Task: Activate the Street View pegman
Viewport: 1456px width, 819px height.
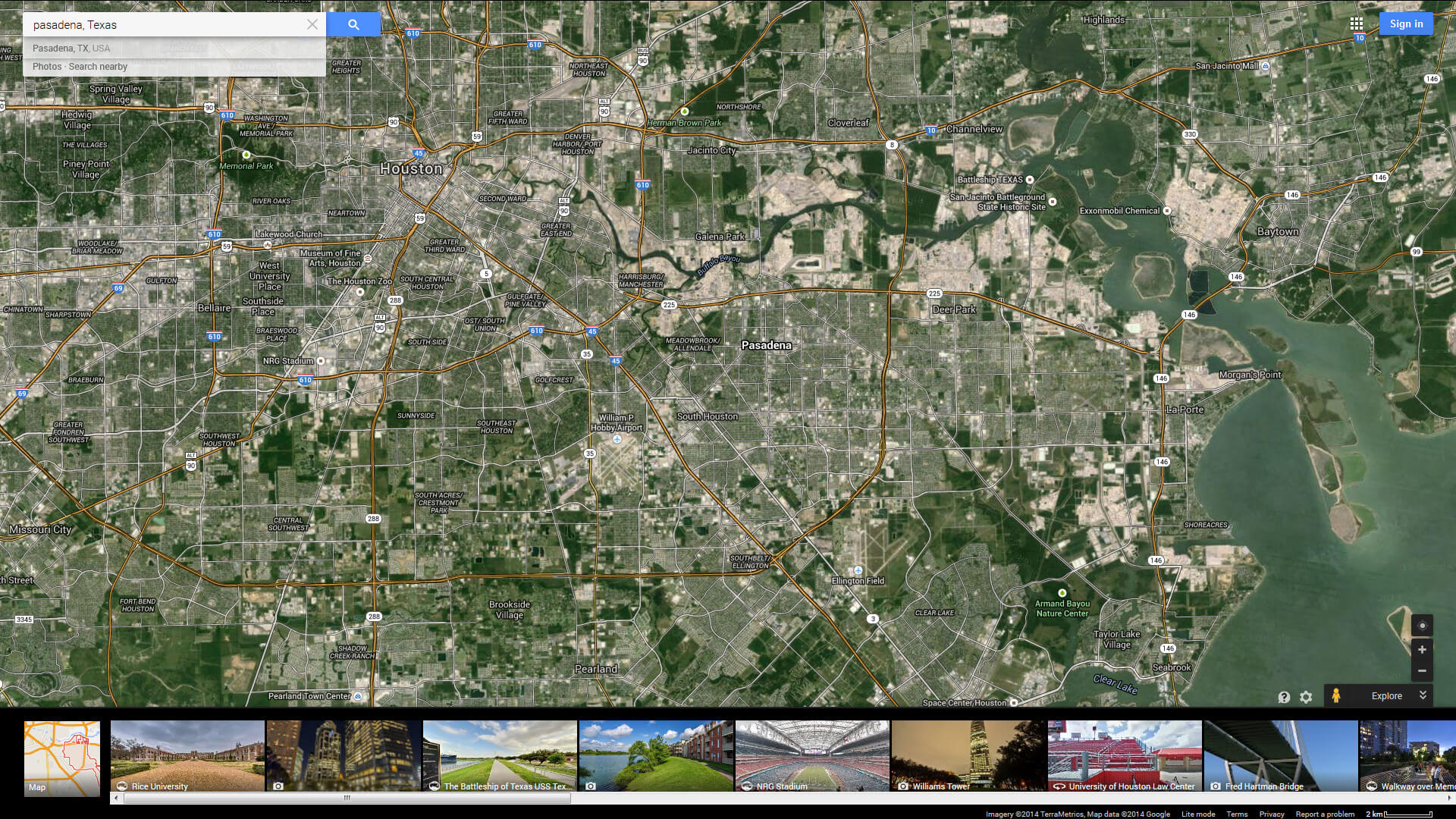Action: [1336, 696]
